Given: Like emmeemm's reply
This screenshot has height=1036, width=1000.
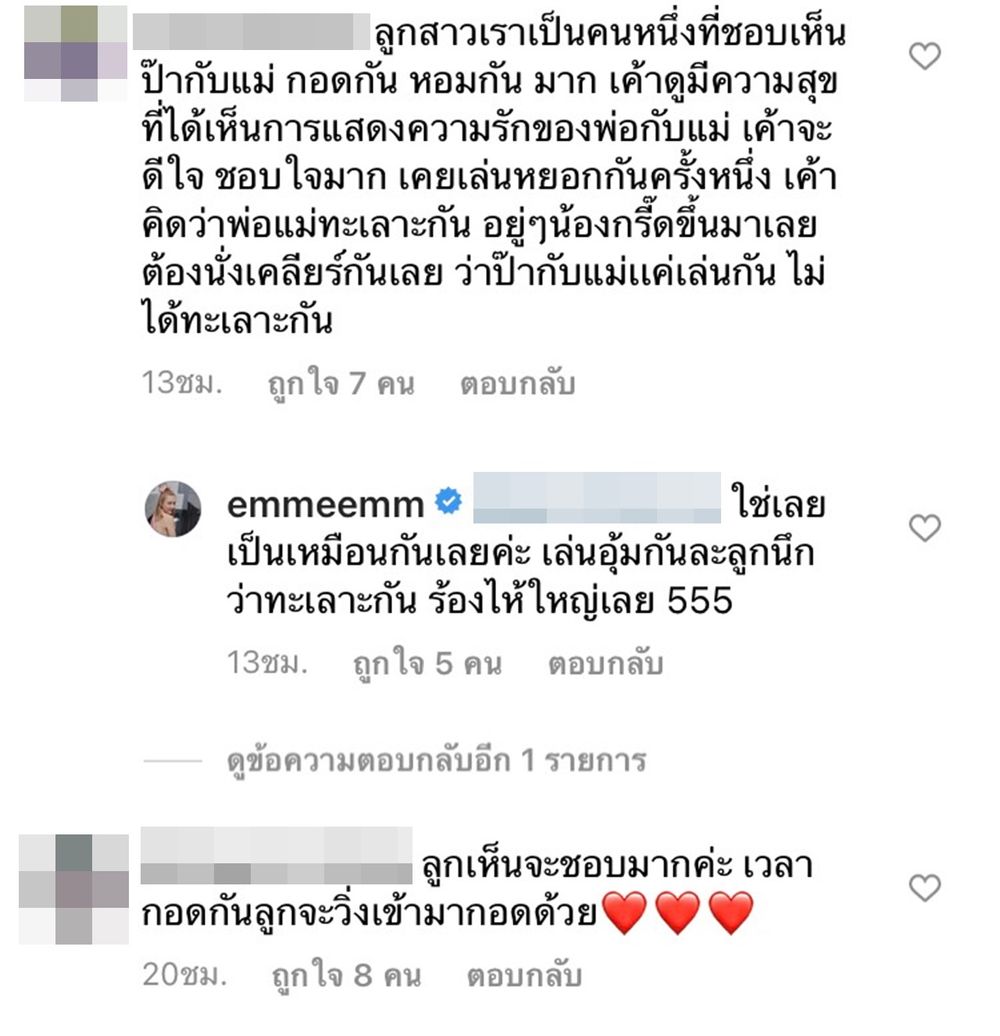Looking at the screenshot, I should coord(925,528).
